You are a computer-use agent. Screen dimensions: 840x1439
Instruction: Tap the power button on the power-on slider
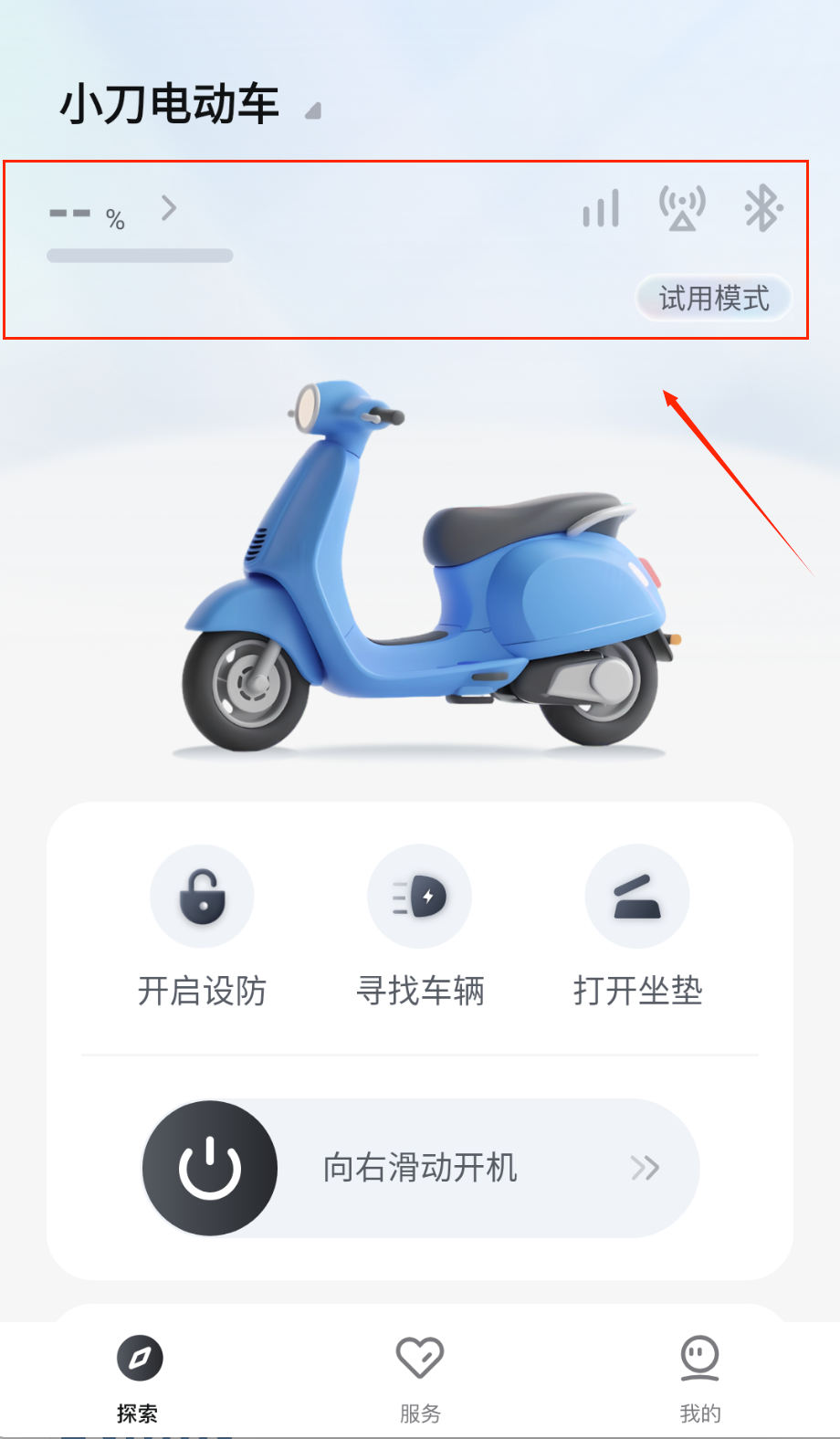[210, 1168]
